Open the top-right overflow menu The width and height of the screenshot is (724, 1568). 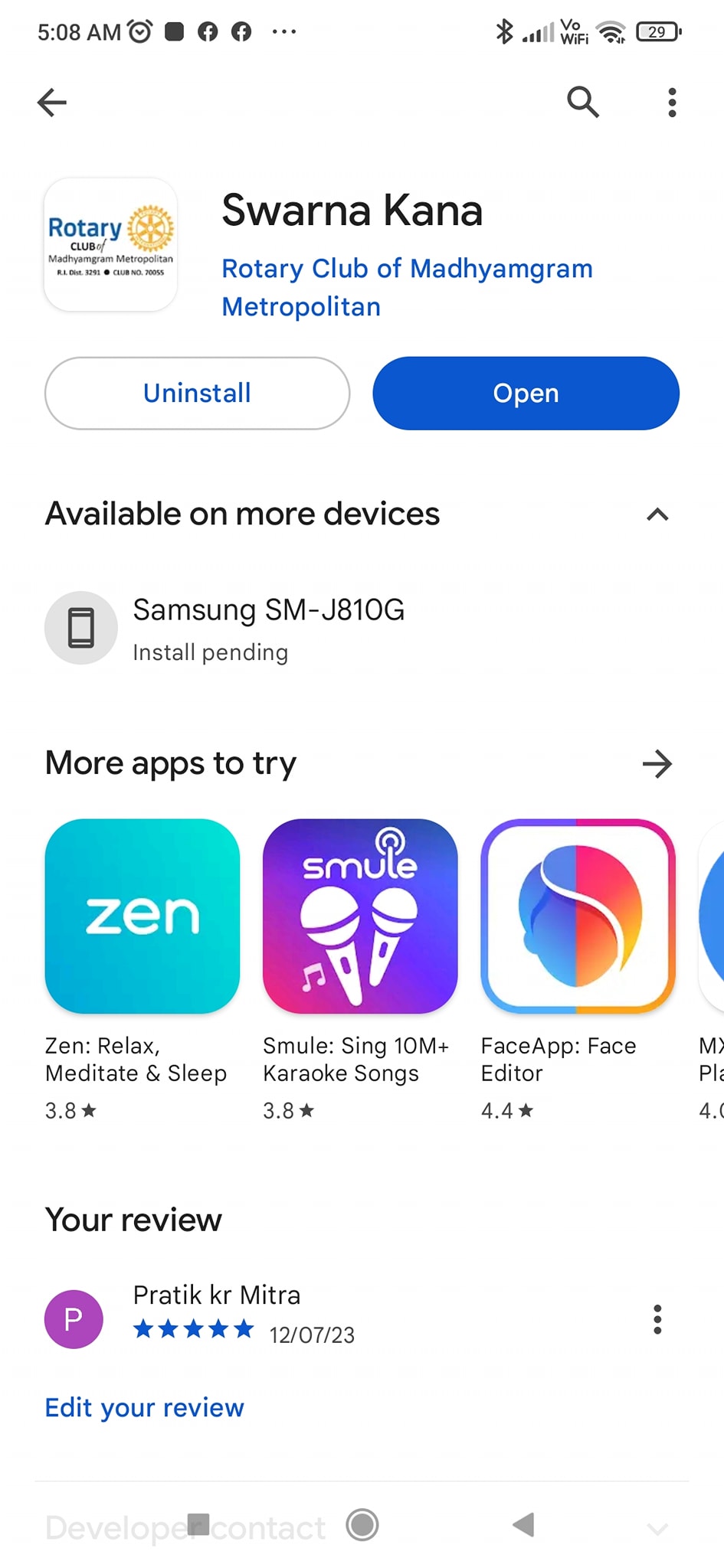click(x=672, y=102)
